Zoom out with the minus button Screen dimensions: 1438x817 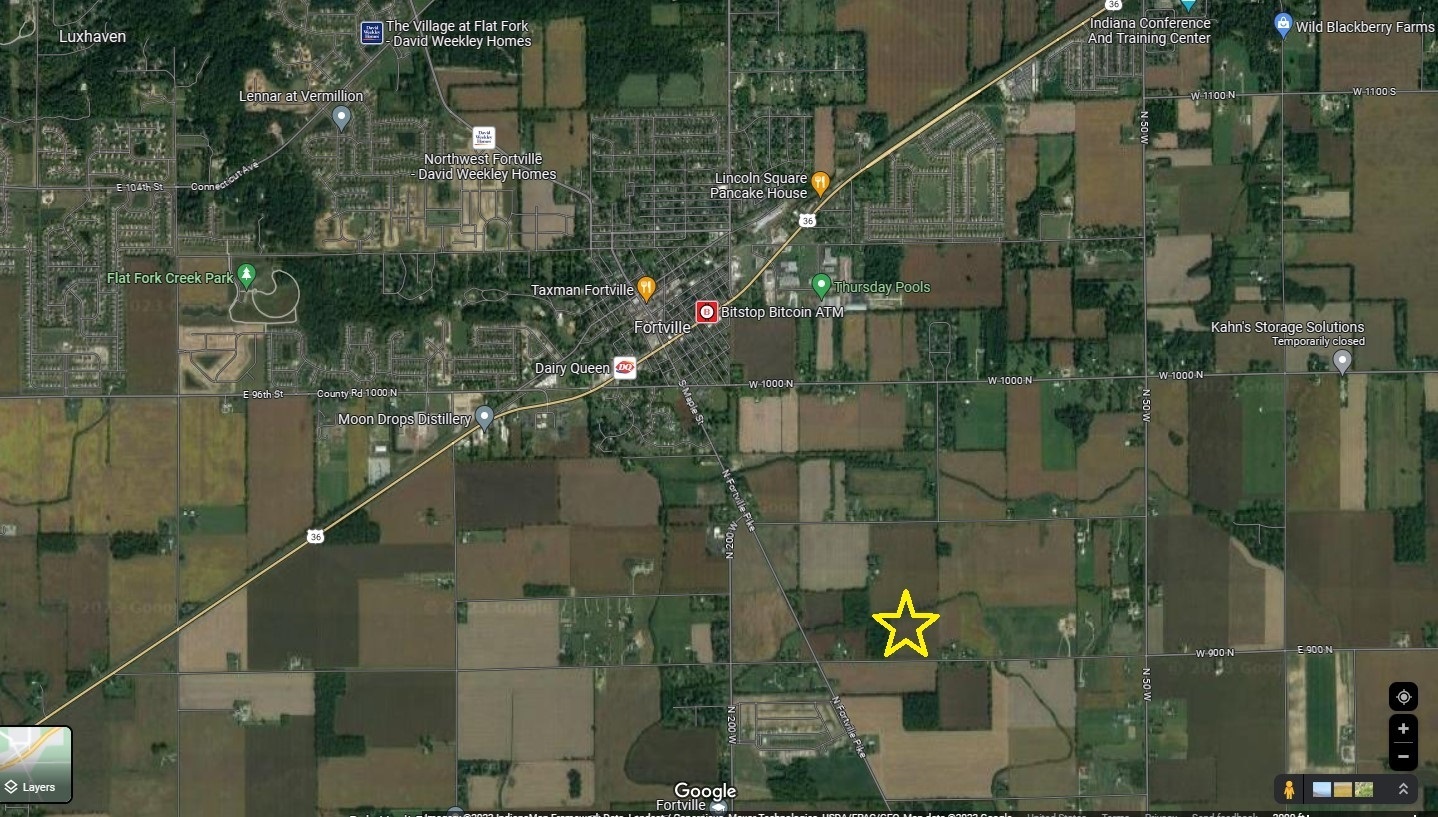point(1403,756)
